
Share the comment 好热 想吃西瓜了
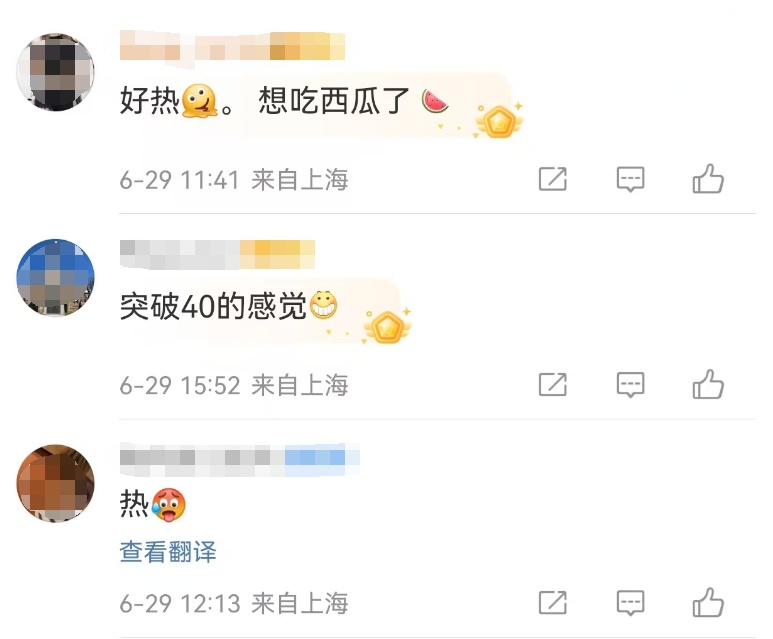click(552, 180)
